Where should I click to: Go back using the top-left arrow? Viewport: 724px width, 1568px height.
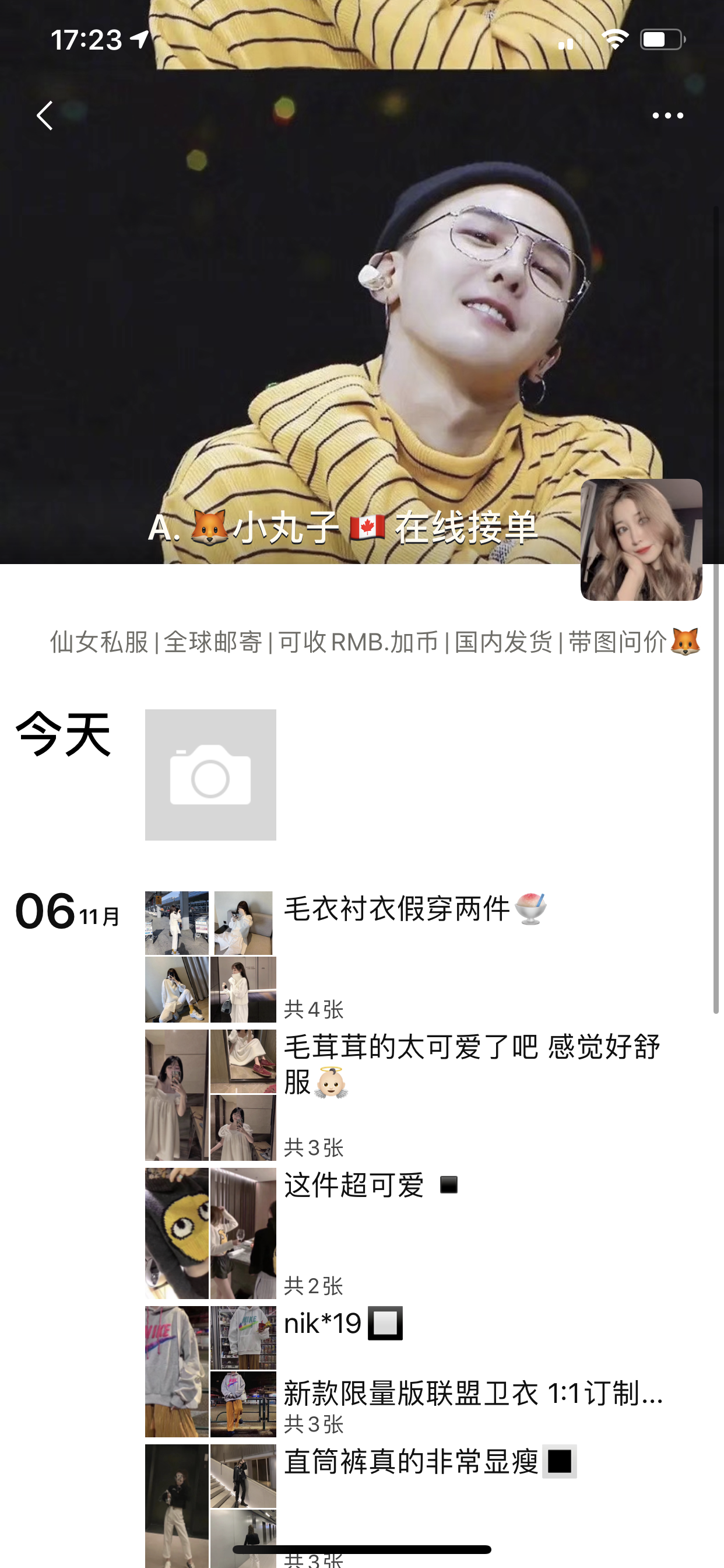45,116
